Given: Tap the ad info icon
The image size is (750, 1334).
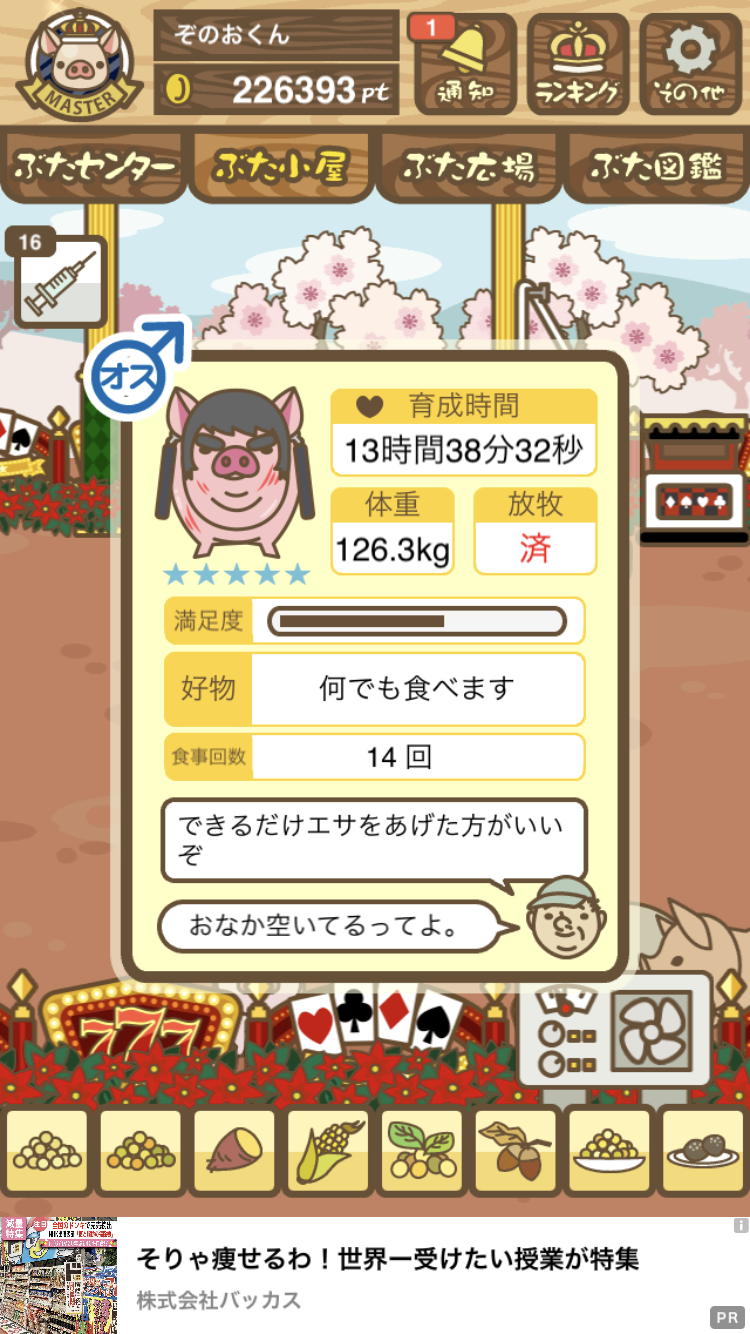Looking at the screenshot, I should tap(740, 1225).
